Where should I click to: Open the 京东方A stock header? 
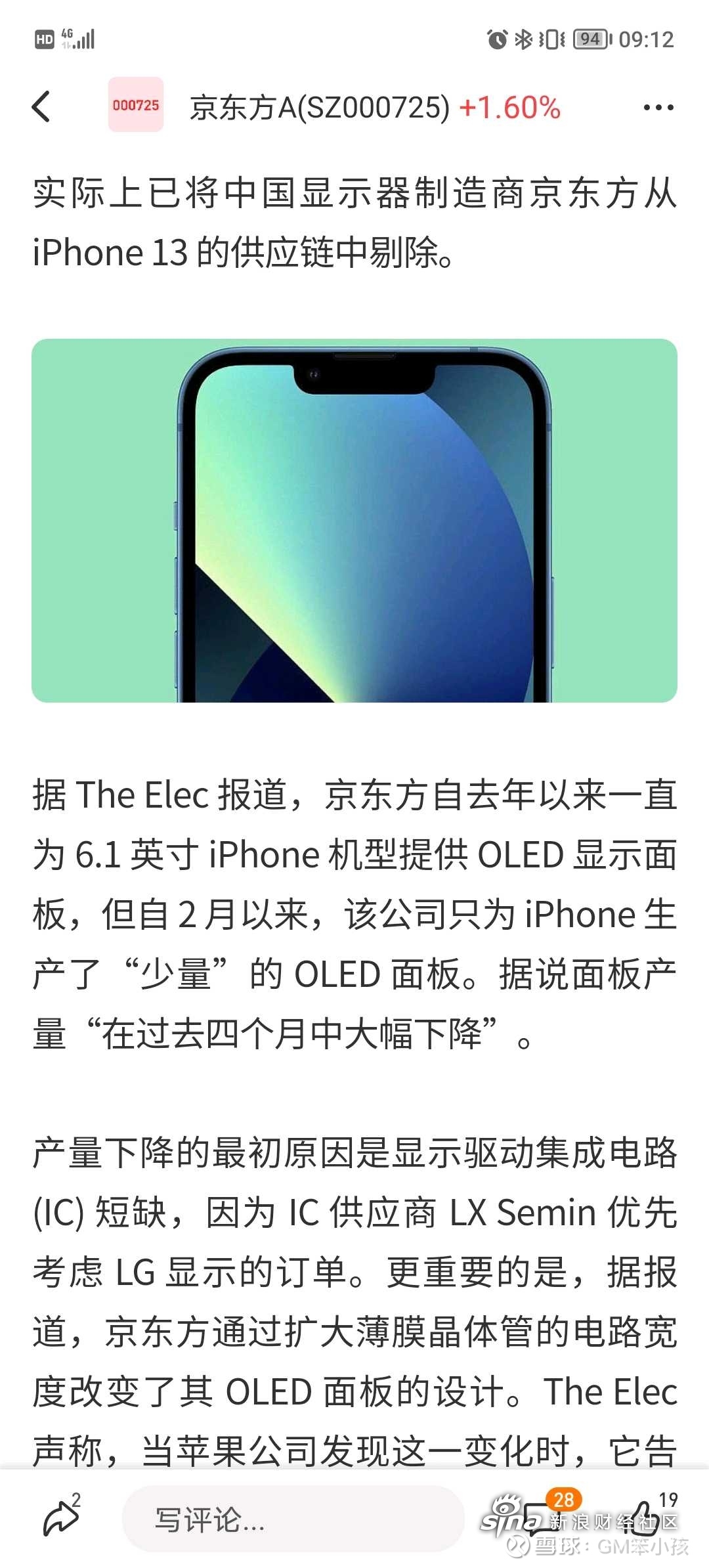click(x=335, y=106)
